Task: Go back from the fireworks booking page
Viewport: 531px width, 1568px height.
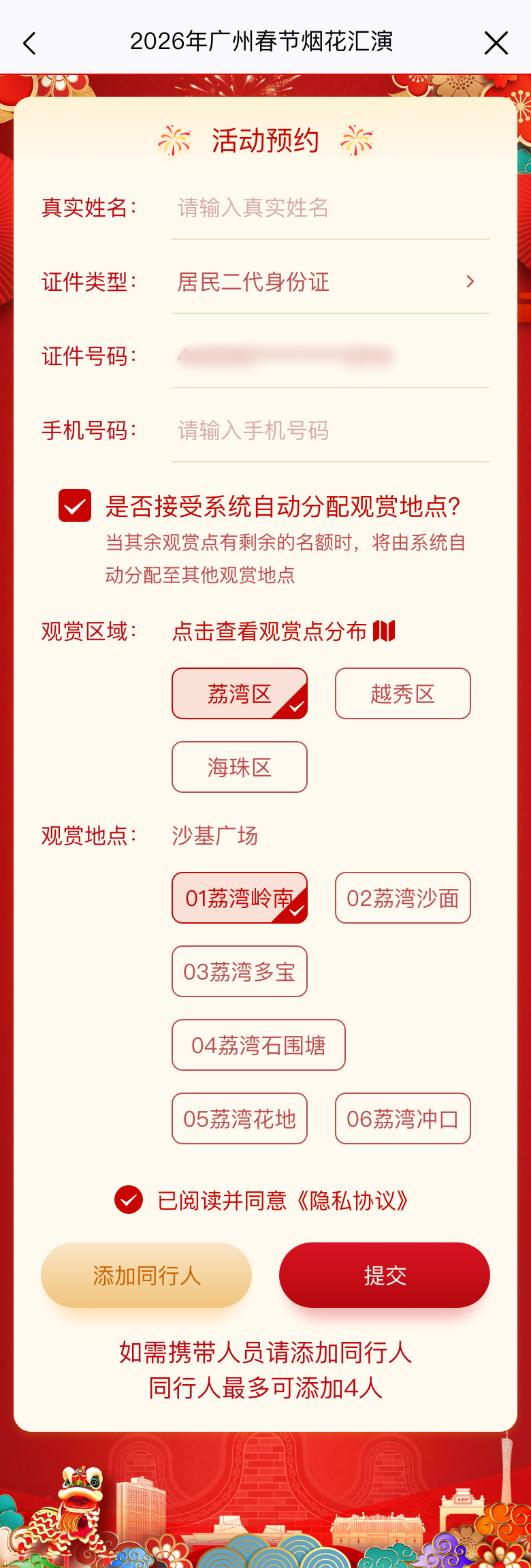Action: [x=29, y=43]
